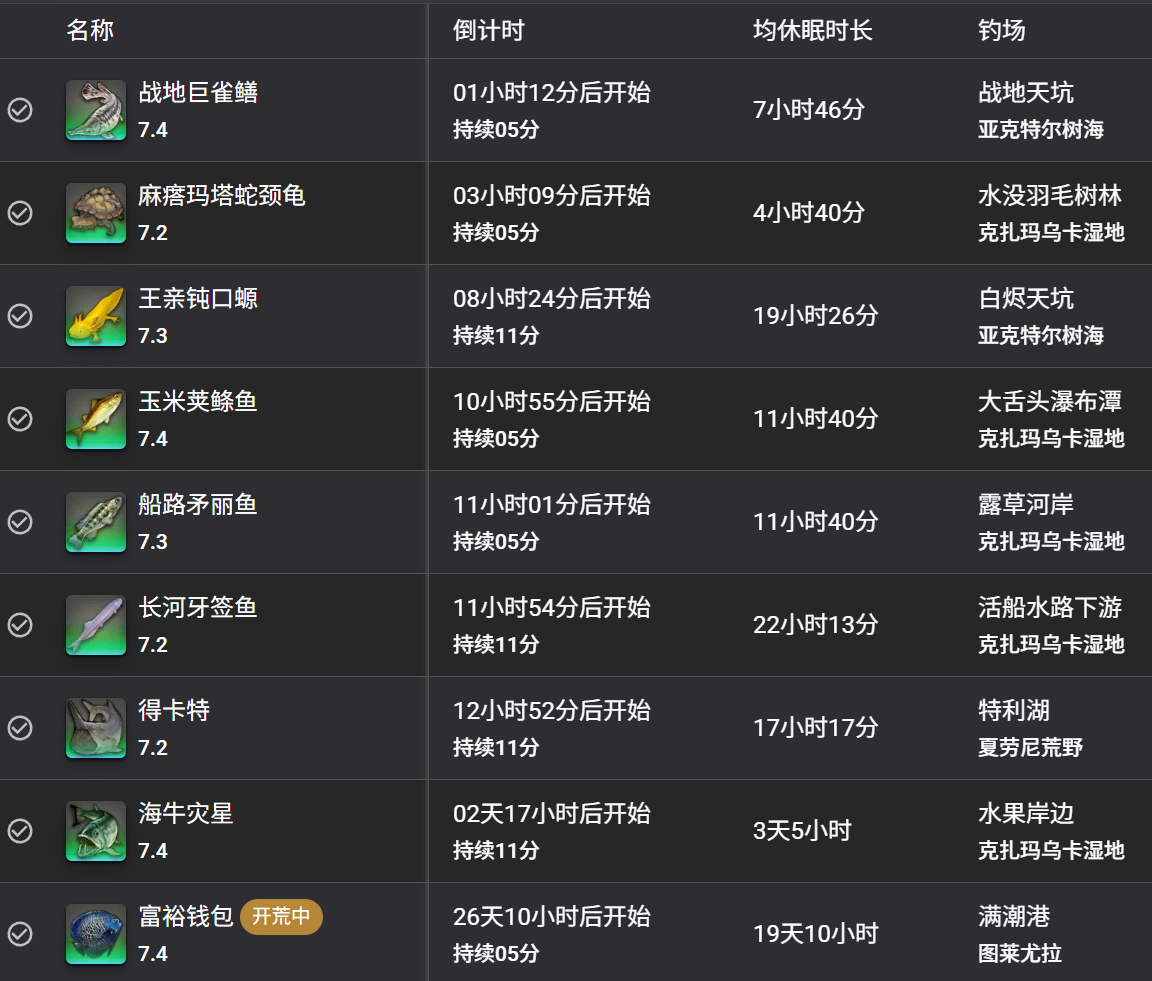Open 长河牙签鱼 details

(x=198, y=608)
